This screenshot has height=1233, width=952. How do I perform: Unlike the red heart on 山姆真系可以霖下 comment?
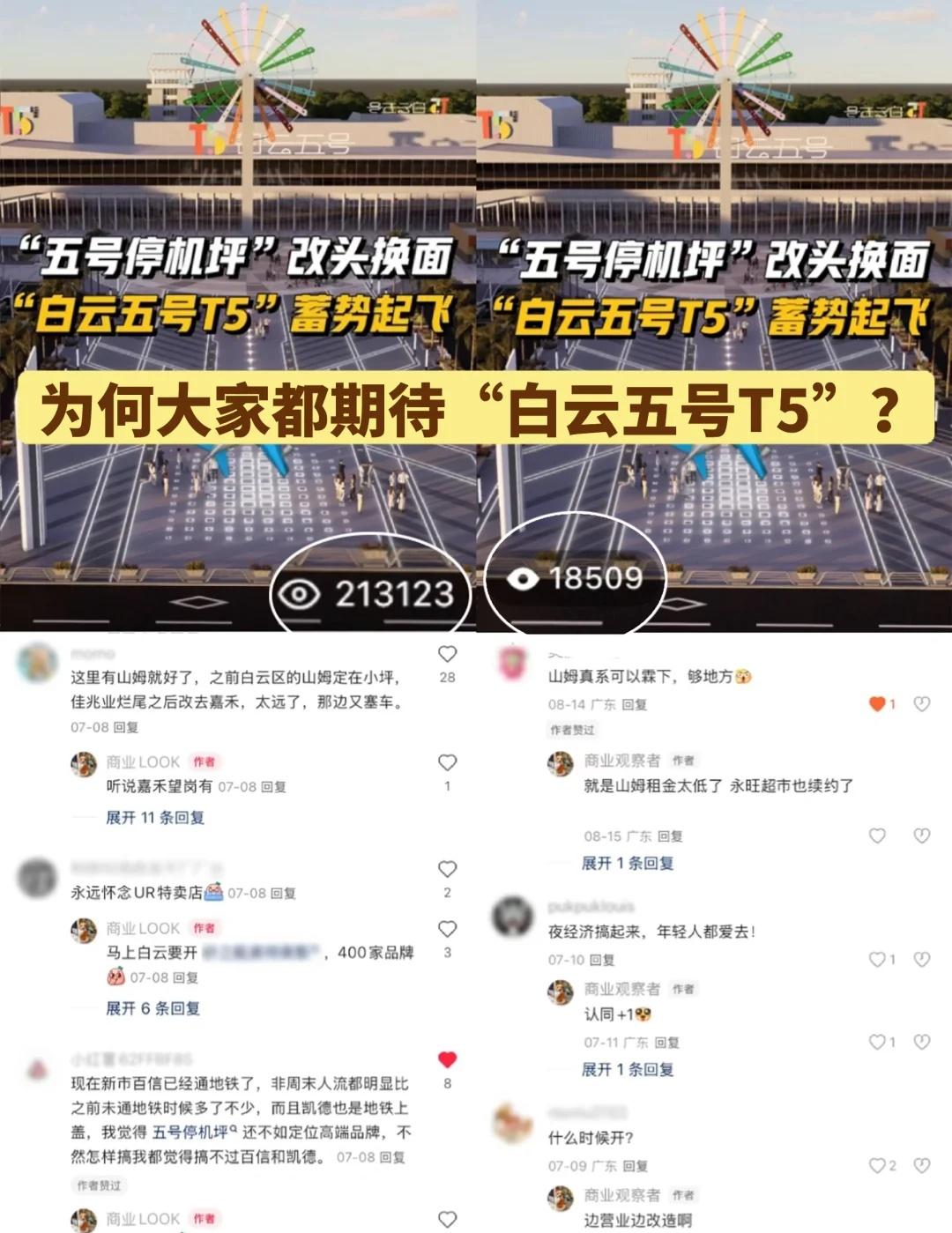pos(874,705)
